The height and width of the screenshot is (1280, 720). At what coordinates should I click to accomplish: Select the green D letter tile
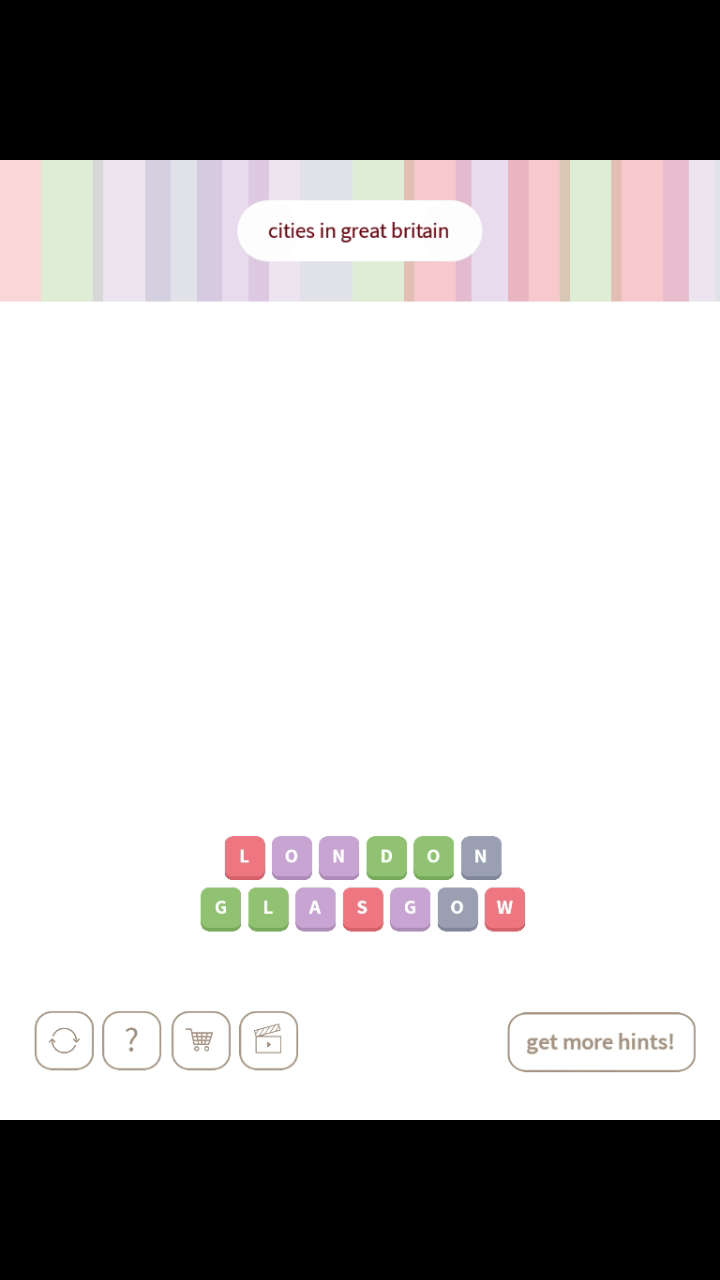coord(386,857)
